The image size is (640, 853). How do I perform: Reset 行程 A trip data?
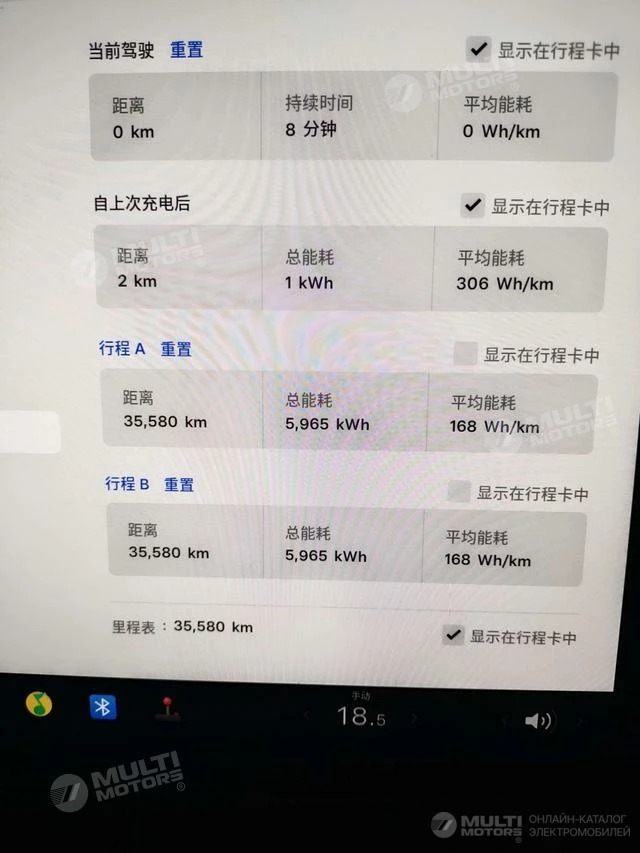point(176,349)
